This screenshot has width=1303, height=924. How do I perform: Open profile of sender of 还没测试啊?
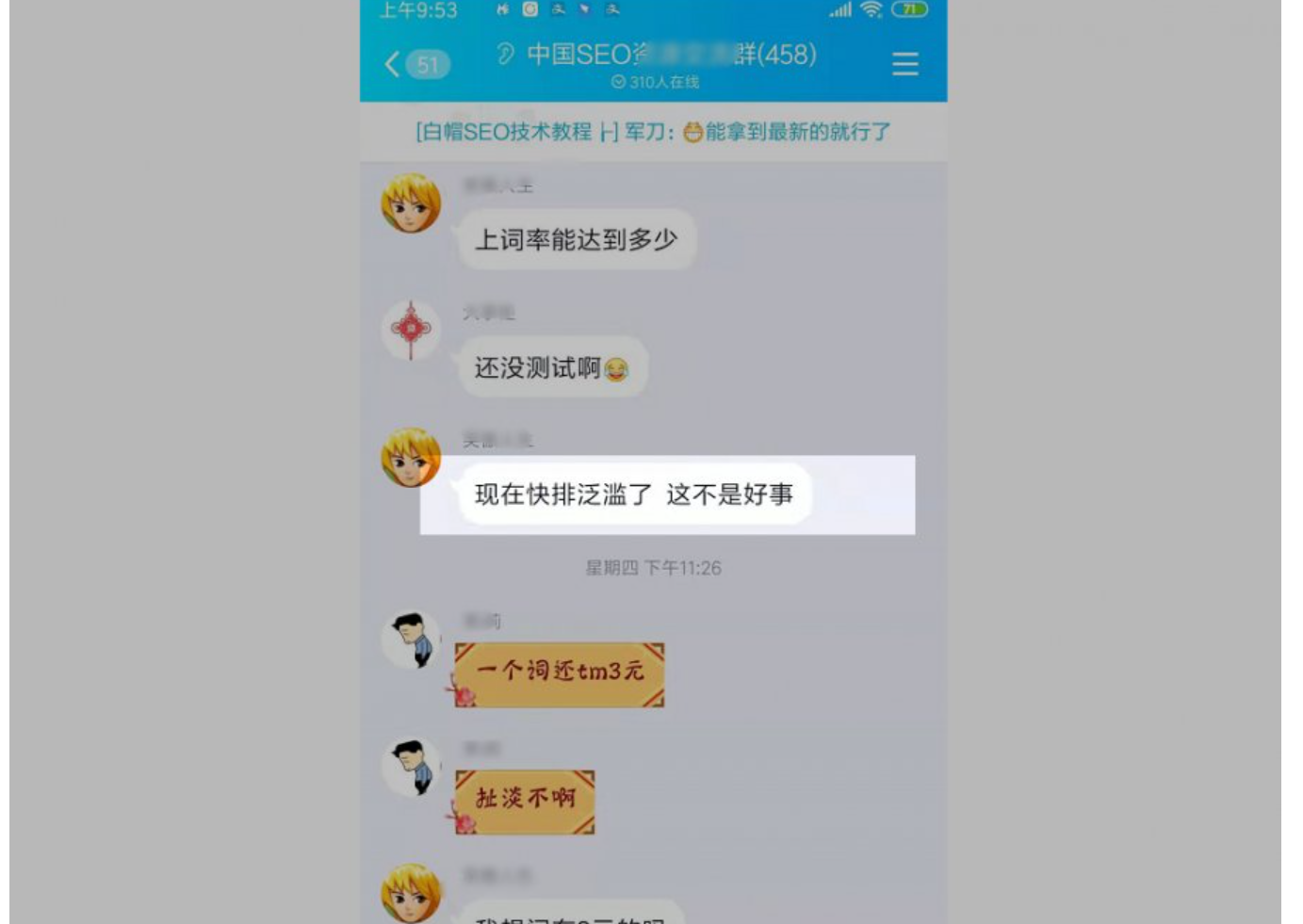tap(411, 330)
